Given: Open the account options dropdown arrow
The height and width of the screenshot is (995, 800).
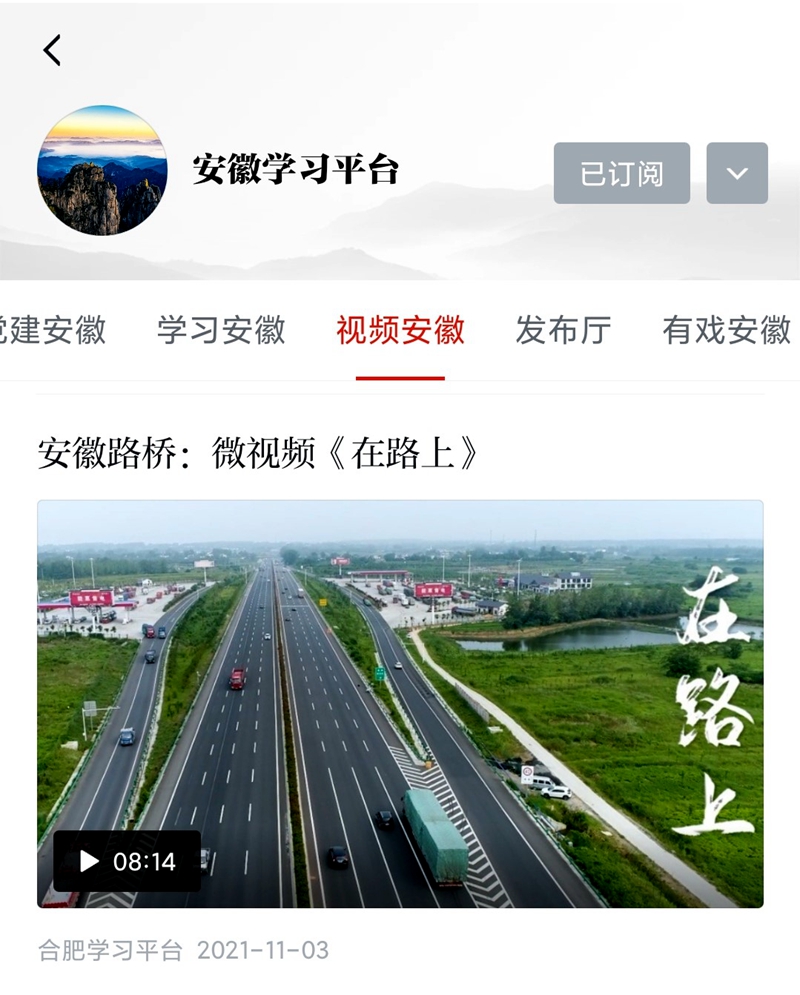Looking at the screenshot, I should click(x=736, y=172).
